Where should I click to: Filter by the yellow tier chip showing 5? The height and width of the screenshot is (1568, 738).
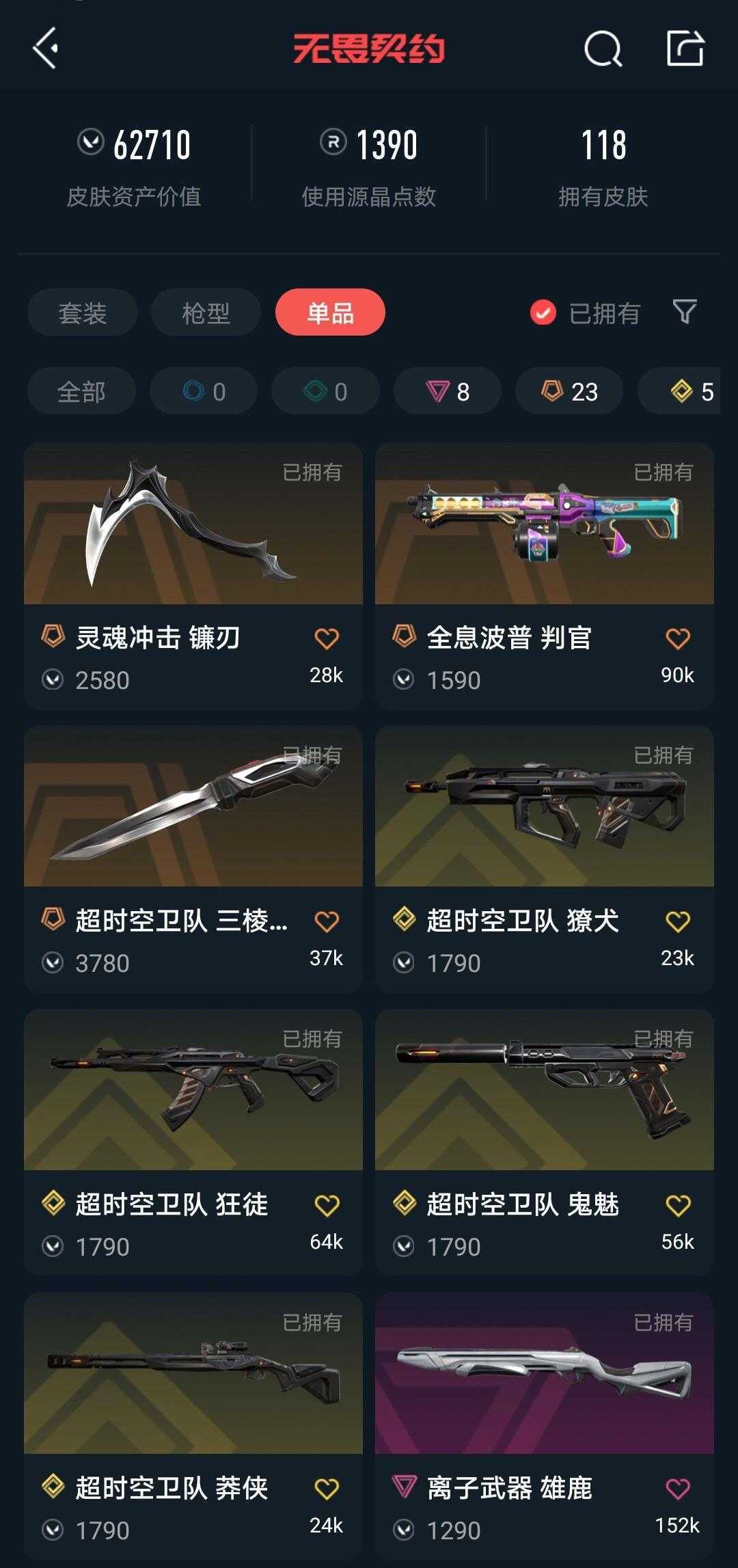coord(690,392)
